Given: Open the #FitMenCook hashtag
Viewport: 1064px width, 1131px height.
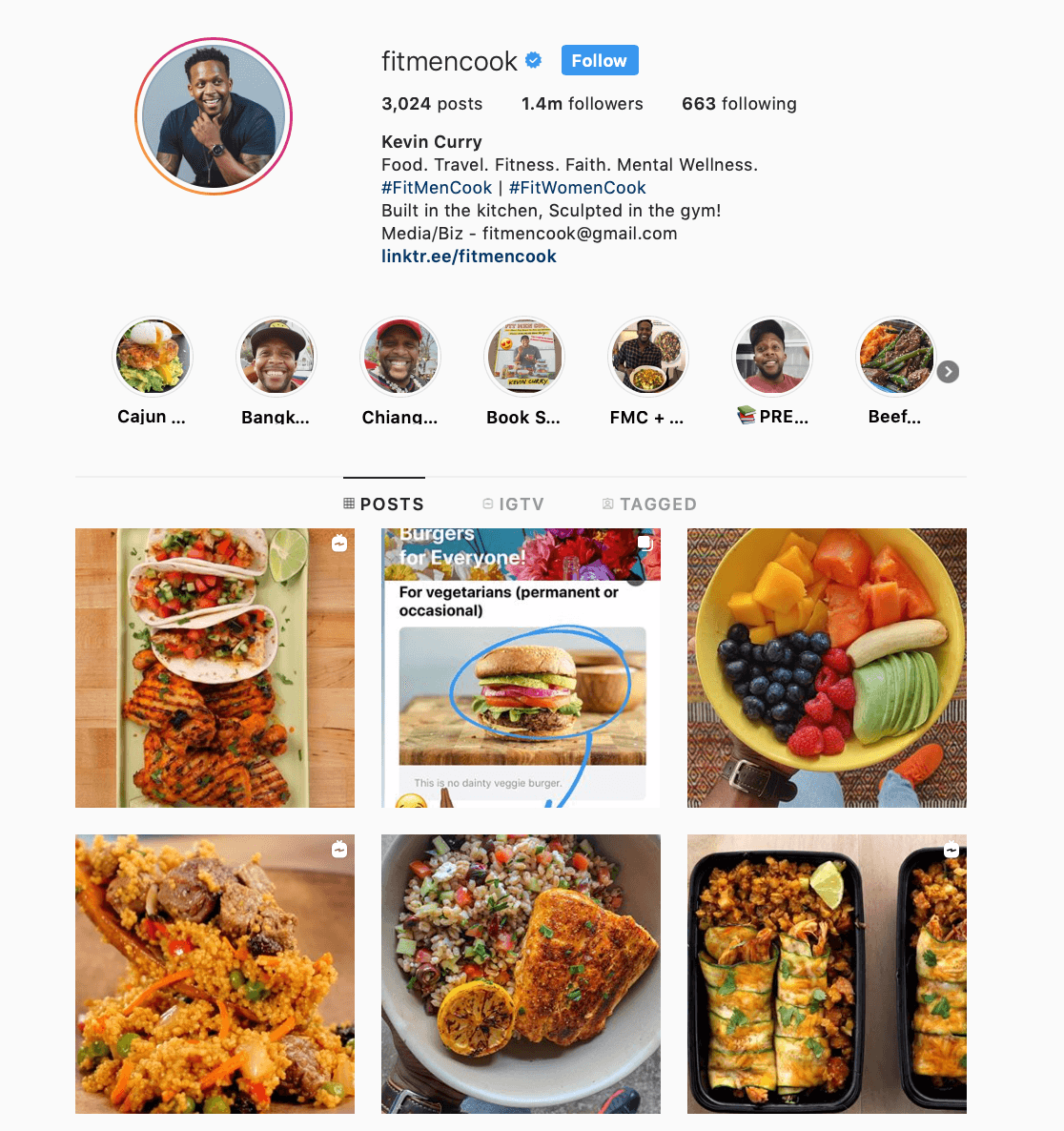Looking at the screenshot, I should coord(437,188).
